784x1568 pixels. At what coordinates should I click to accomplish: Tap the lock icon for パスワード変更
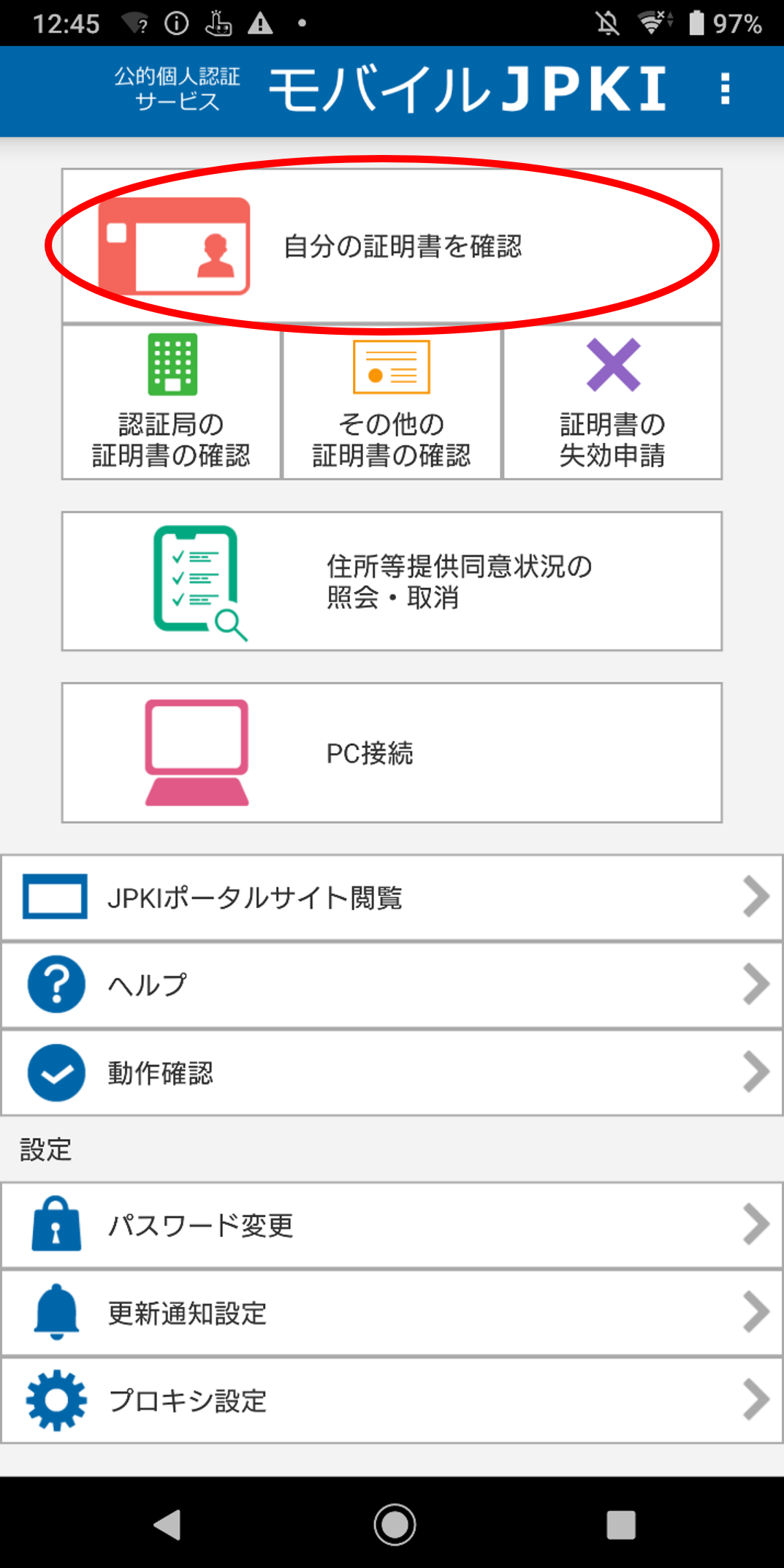click(55, 1224)
